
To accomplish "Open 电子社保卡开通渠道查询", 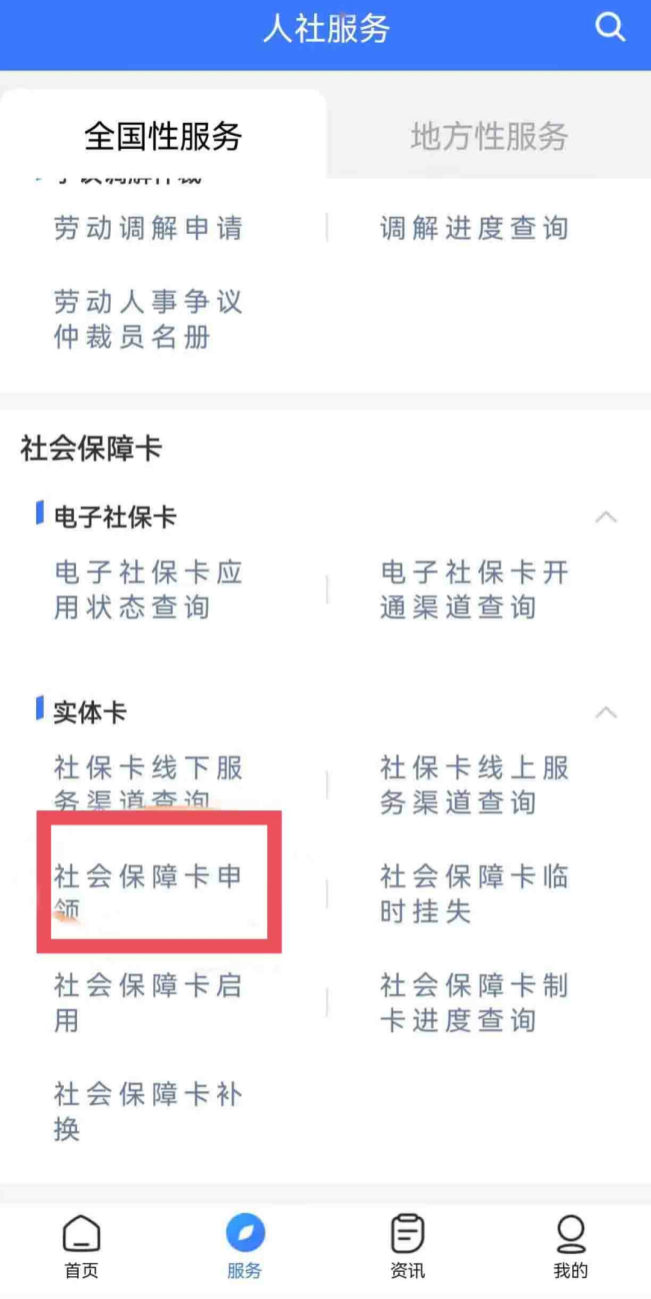I will (474, 590).
